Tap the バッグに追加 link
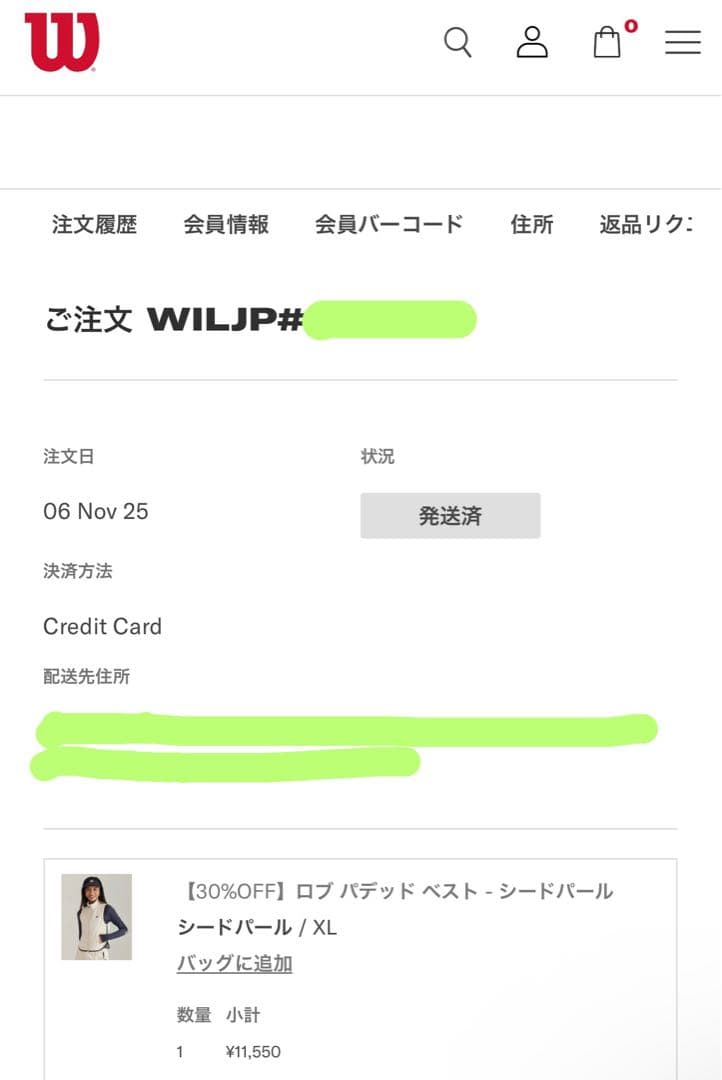 click(235, 964)
